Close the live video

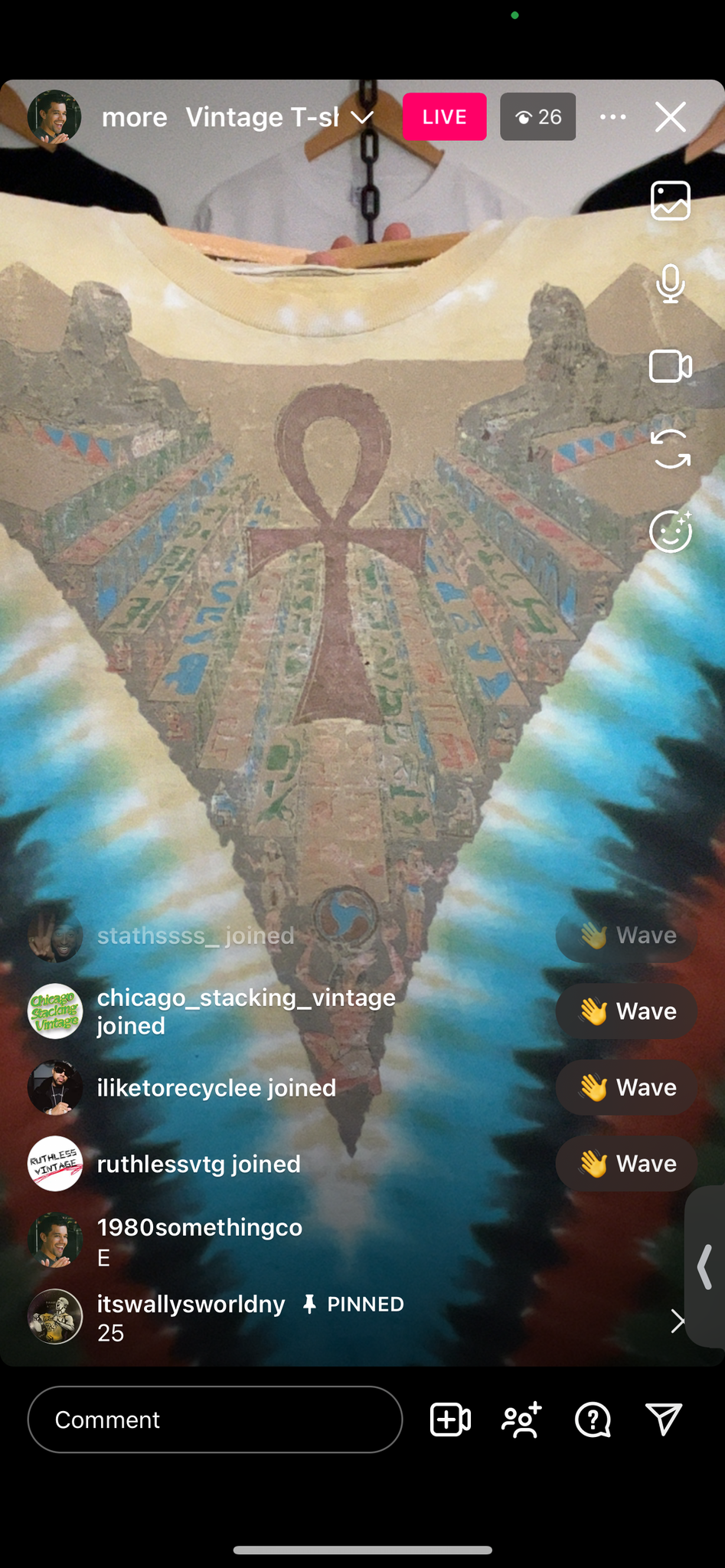point(671,117)
